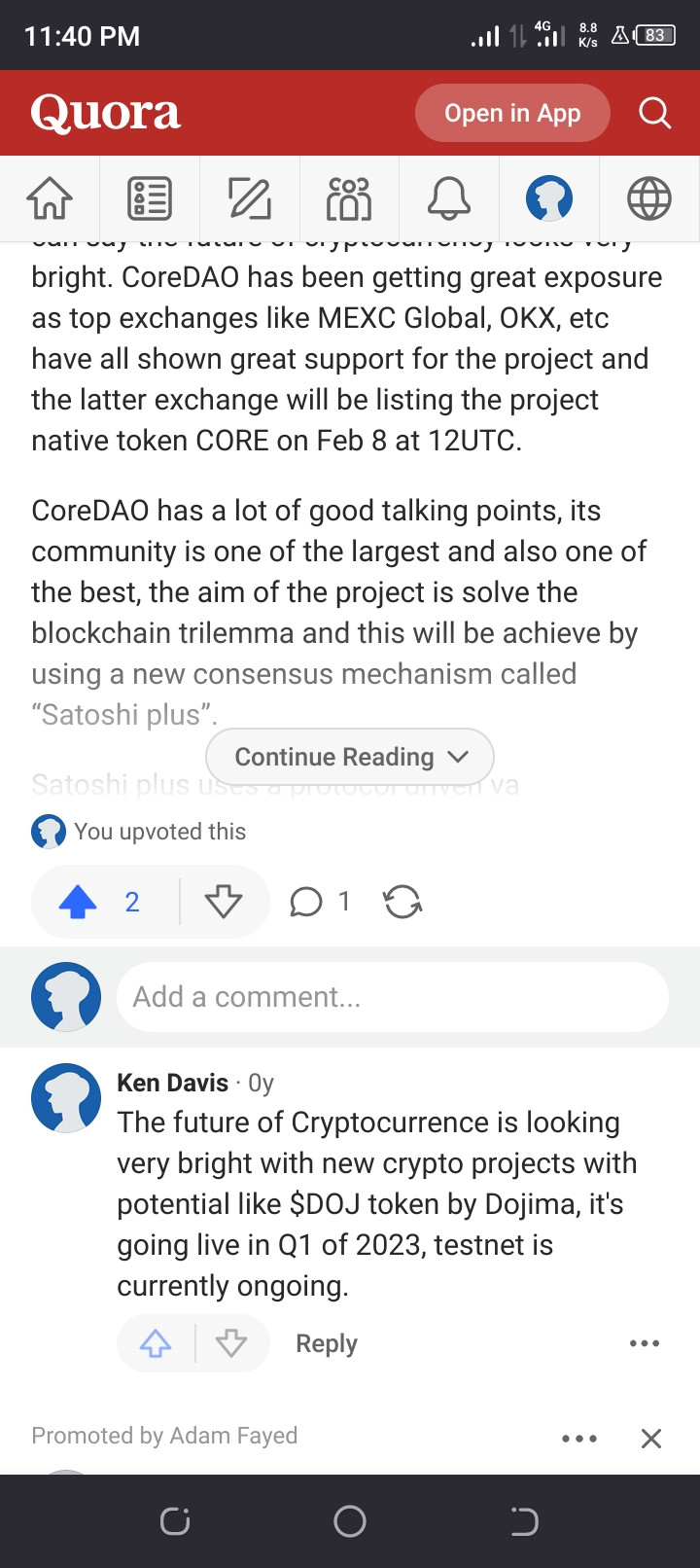700x1568 pixels.
Task: Open the write answer tab
Action: pyautogui.click(x=250, y=198)
